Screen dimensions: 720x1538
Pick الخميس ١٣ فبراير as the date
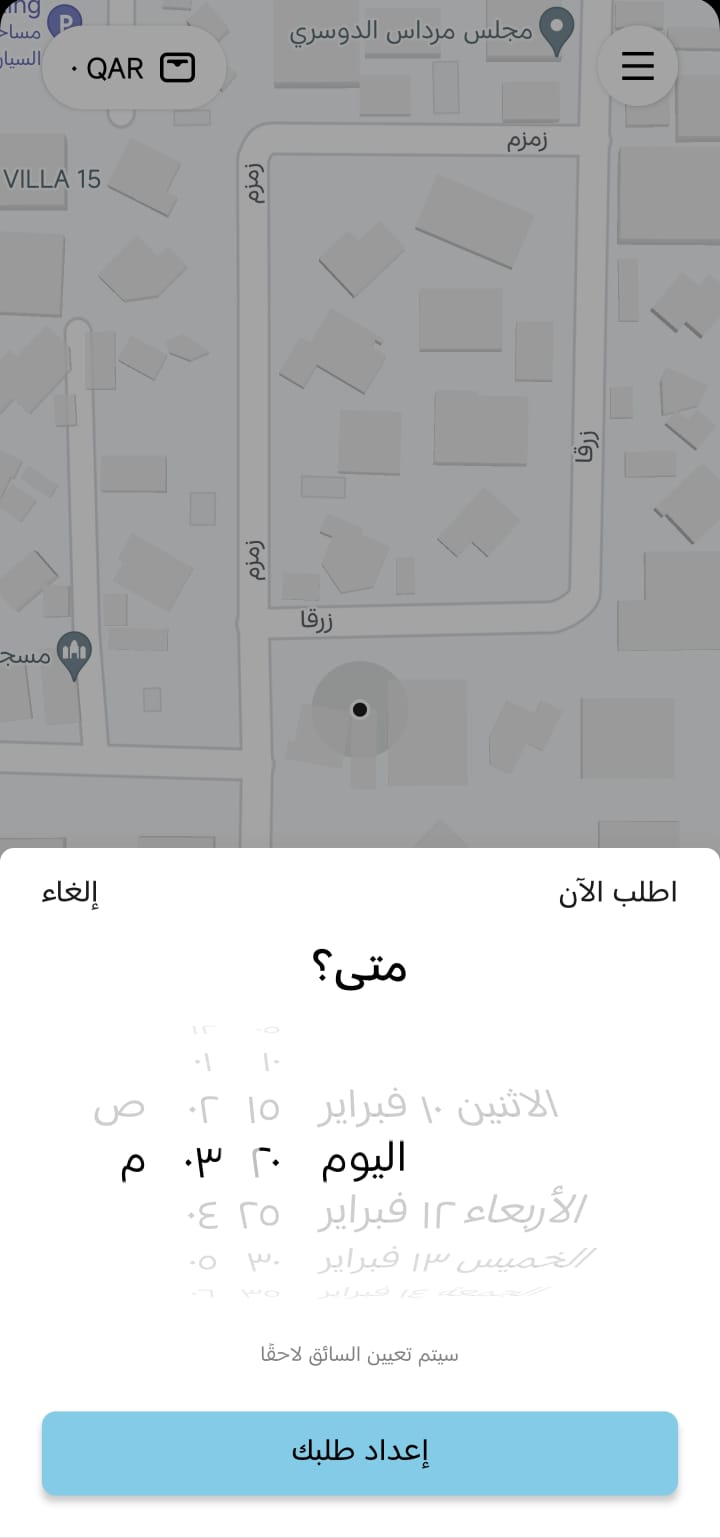click(x=456, y=1260)
